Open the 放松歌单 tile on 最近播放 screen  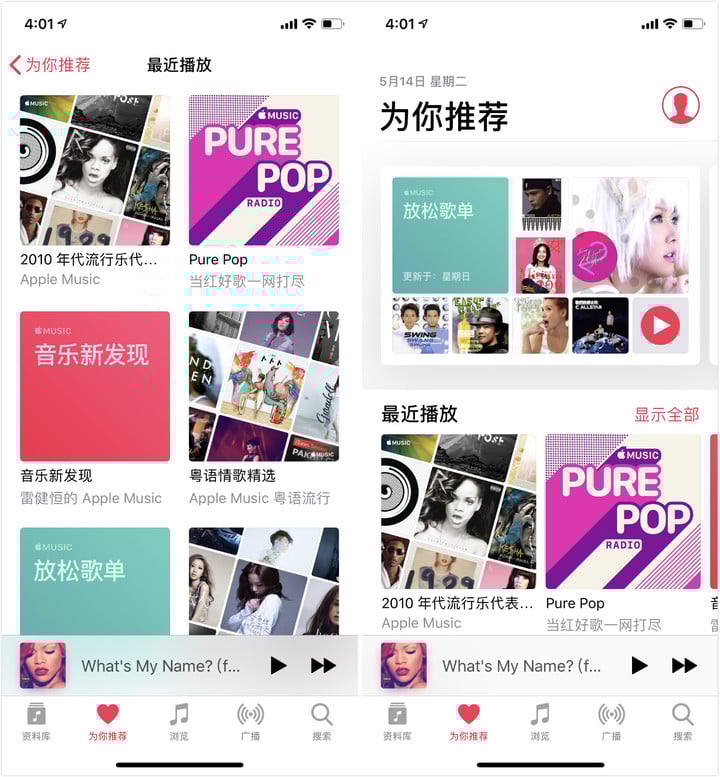click(95, 580)
